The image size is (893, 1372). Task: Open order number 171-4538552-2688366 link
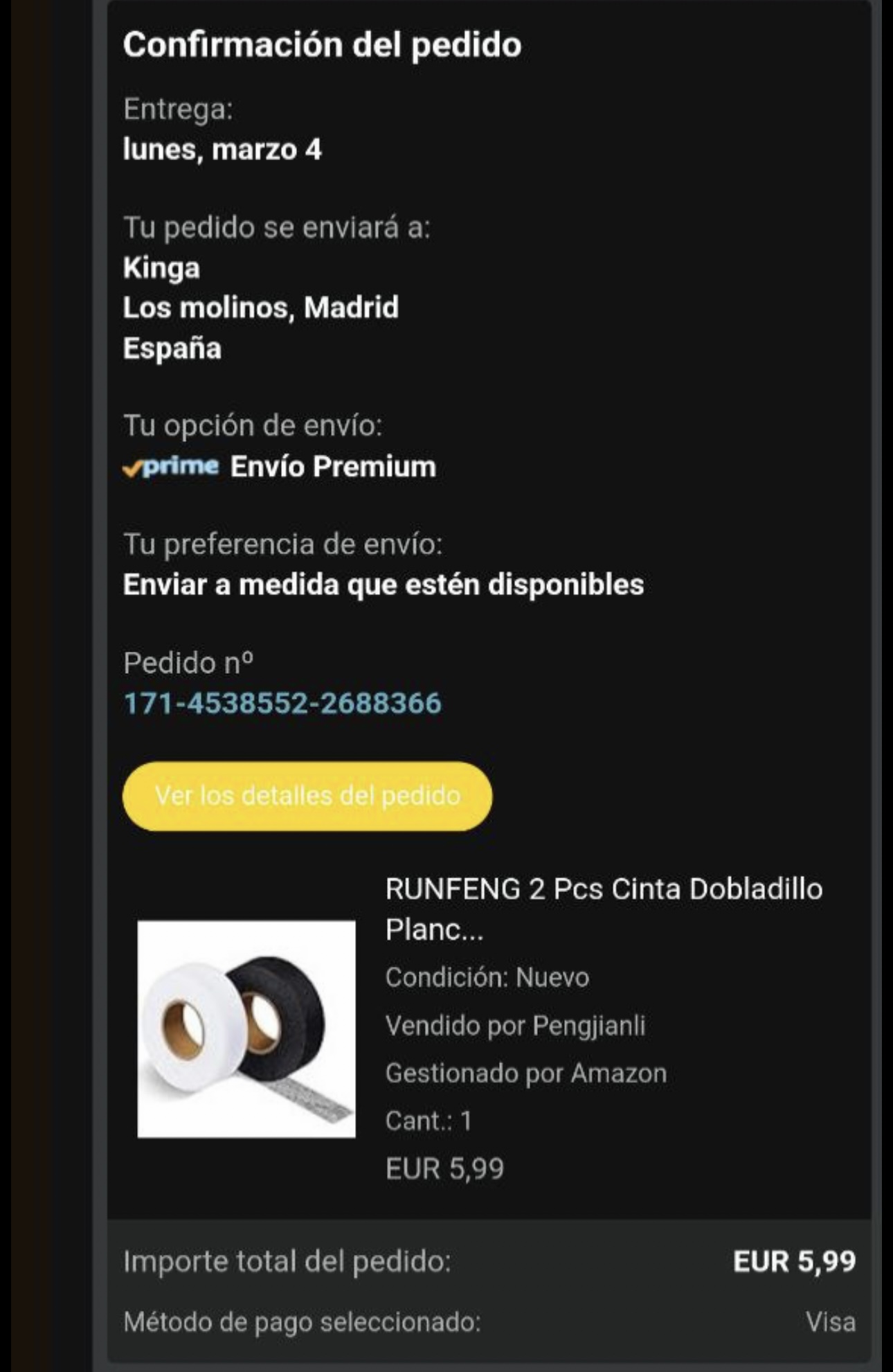[x=282, y=703]
